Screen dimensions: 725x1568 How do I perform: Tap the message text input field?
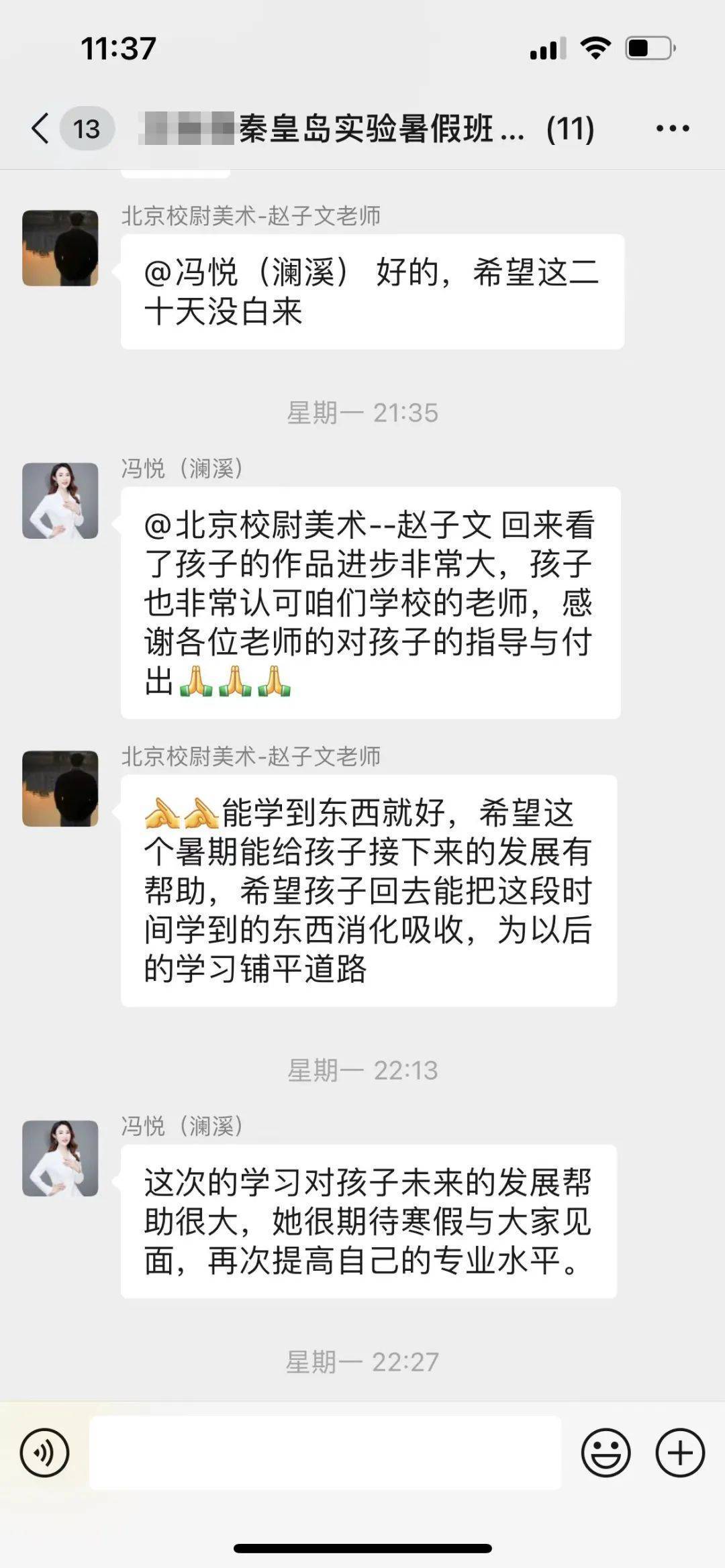[325, 1453]
